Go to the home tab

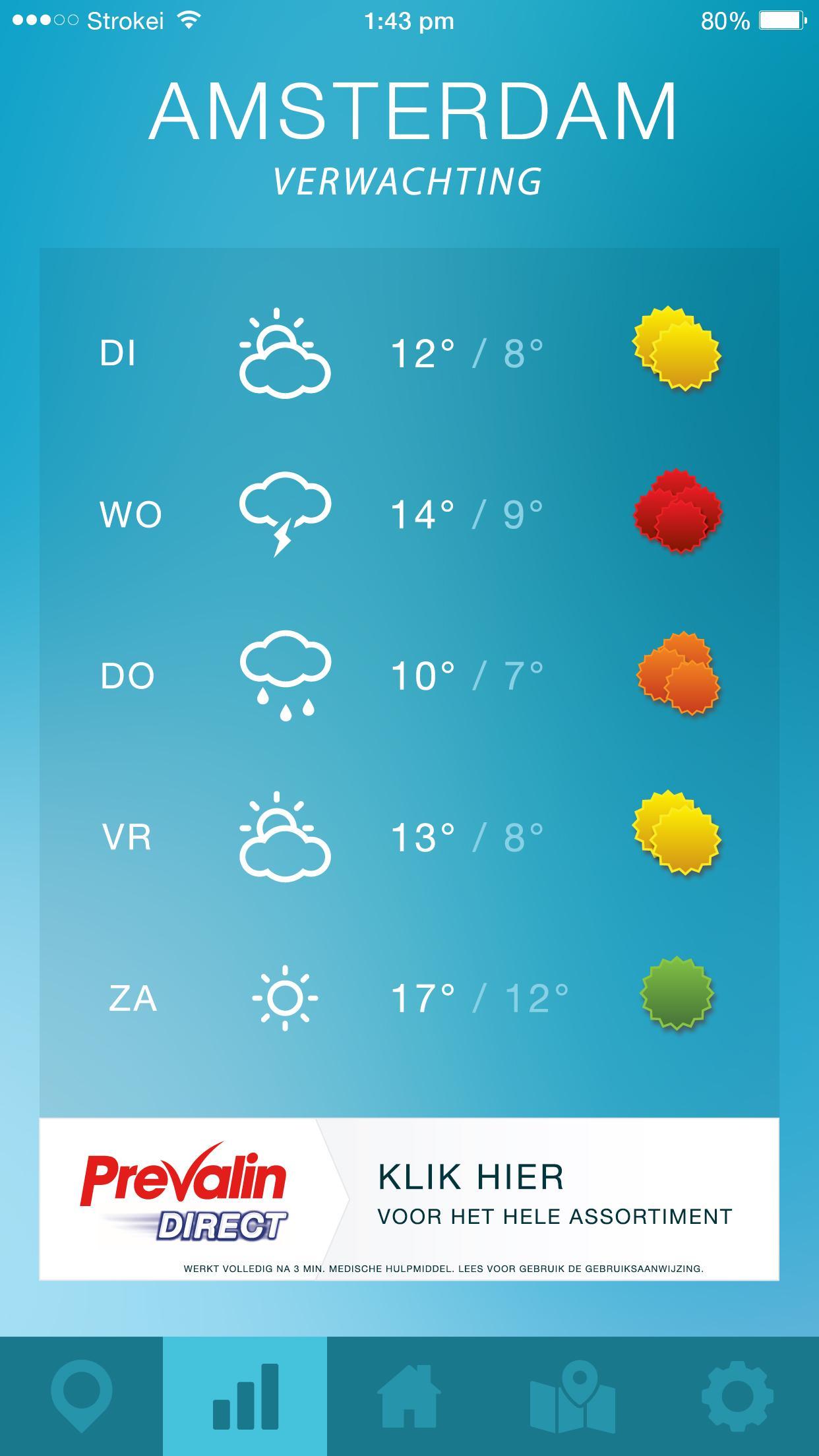(x=409, y=1397)
